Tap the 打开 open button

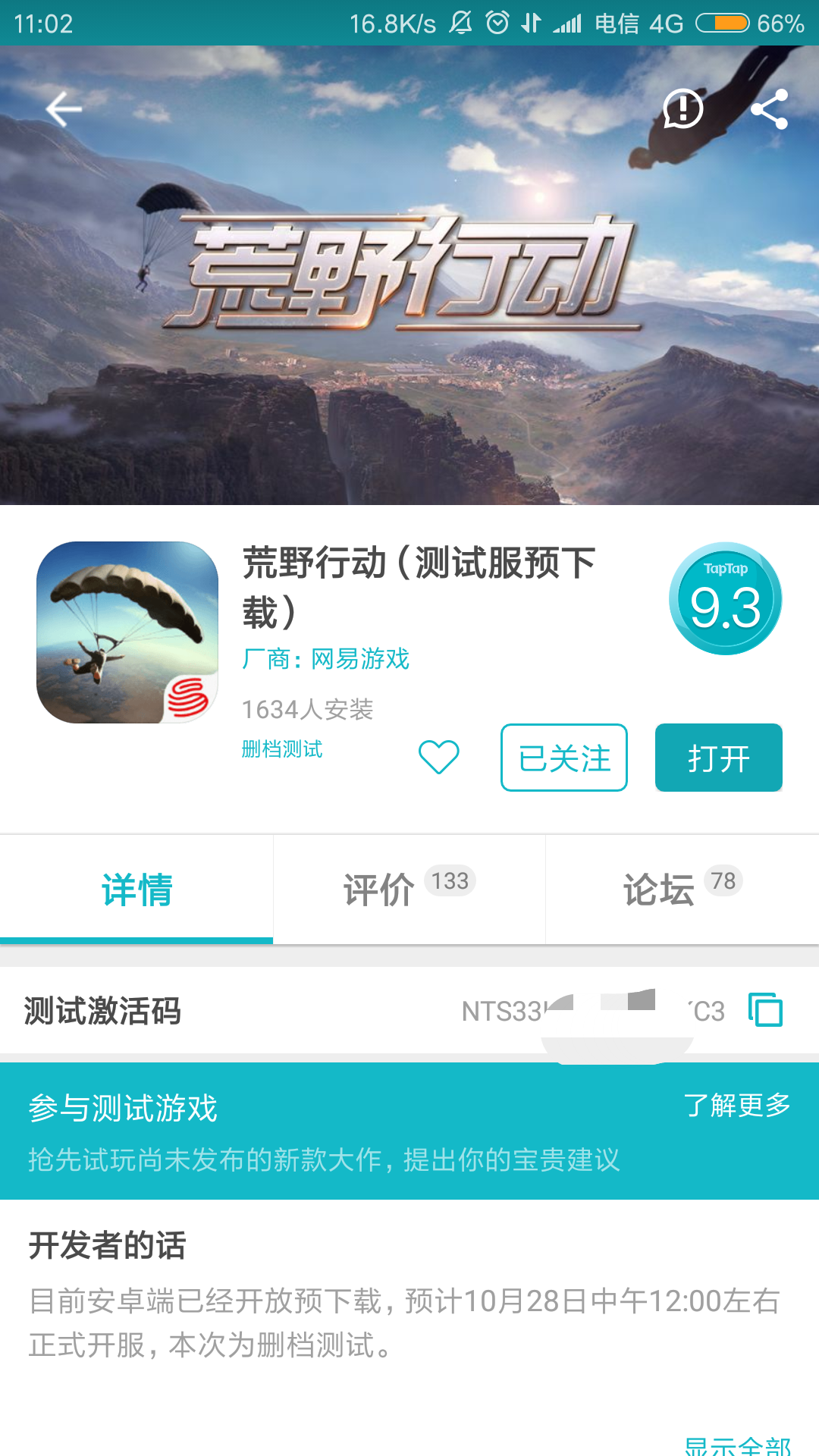tap(718, 758)
